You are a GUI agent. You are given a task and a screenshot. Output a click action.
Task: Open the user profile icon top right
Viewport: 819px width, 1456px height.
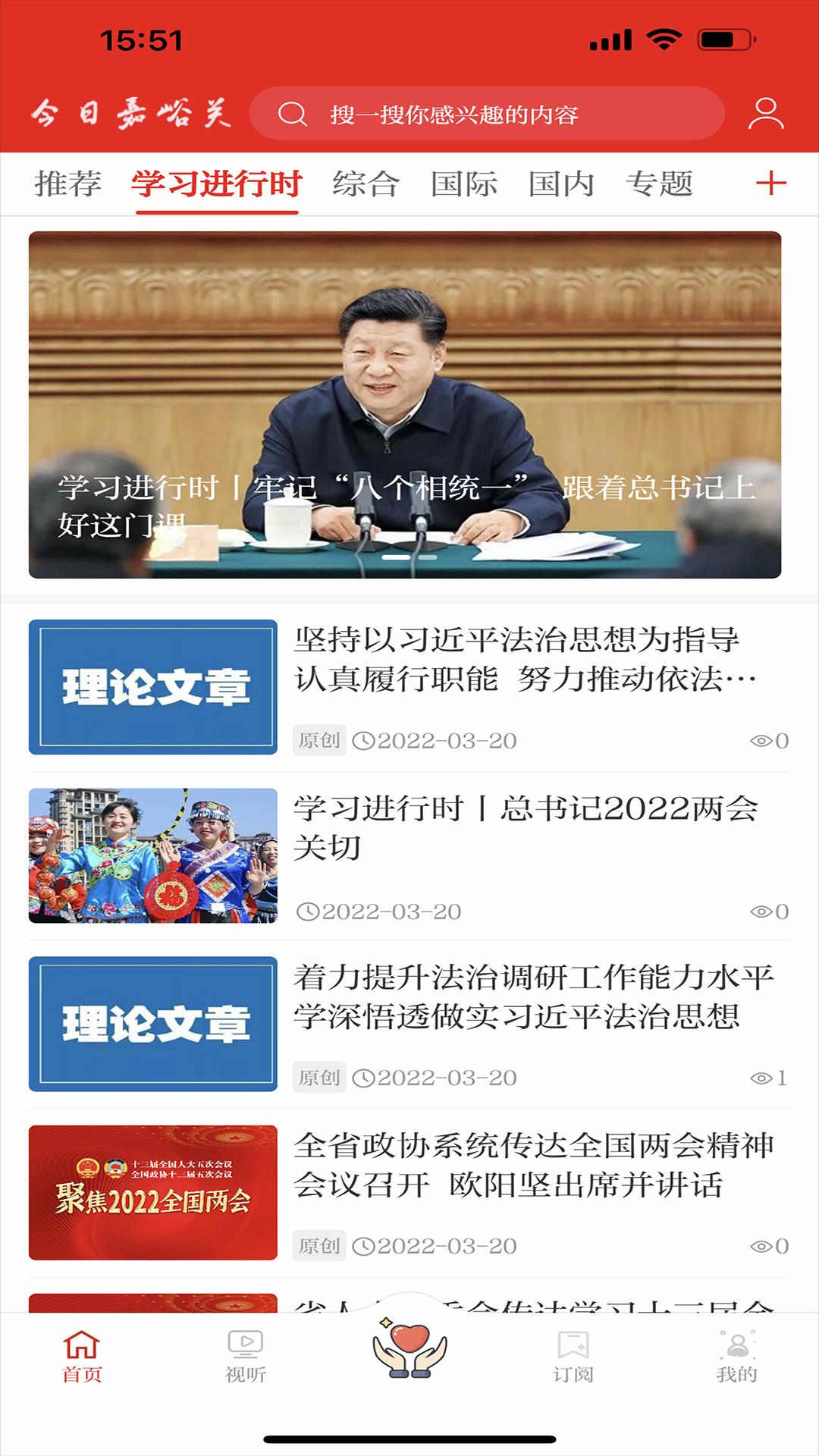(x=764, y=115)
